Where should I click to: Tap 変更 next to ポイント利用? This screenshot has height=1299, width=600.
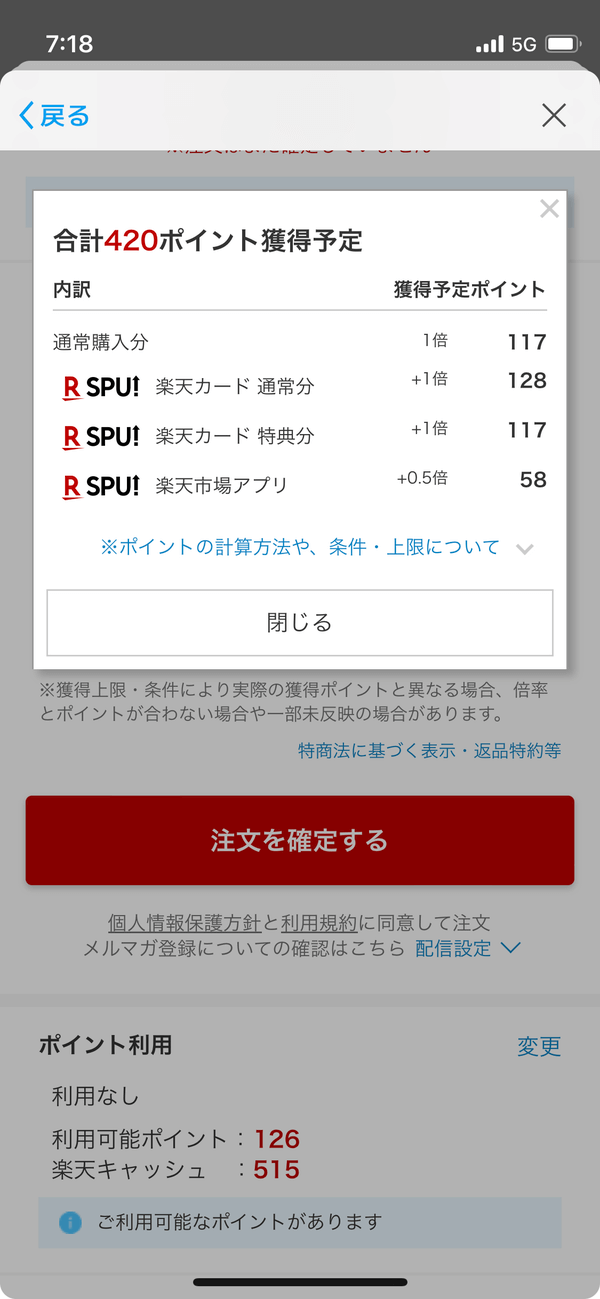click(x=539, y=1046)
